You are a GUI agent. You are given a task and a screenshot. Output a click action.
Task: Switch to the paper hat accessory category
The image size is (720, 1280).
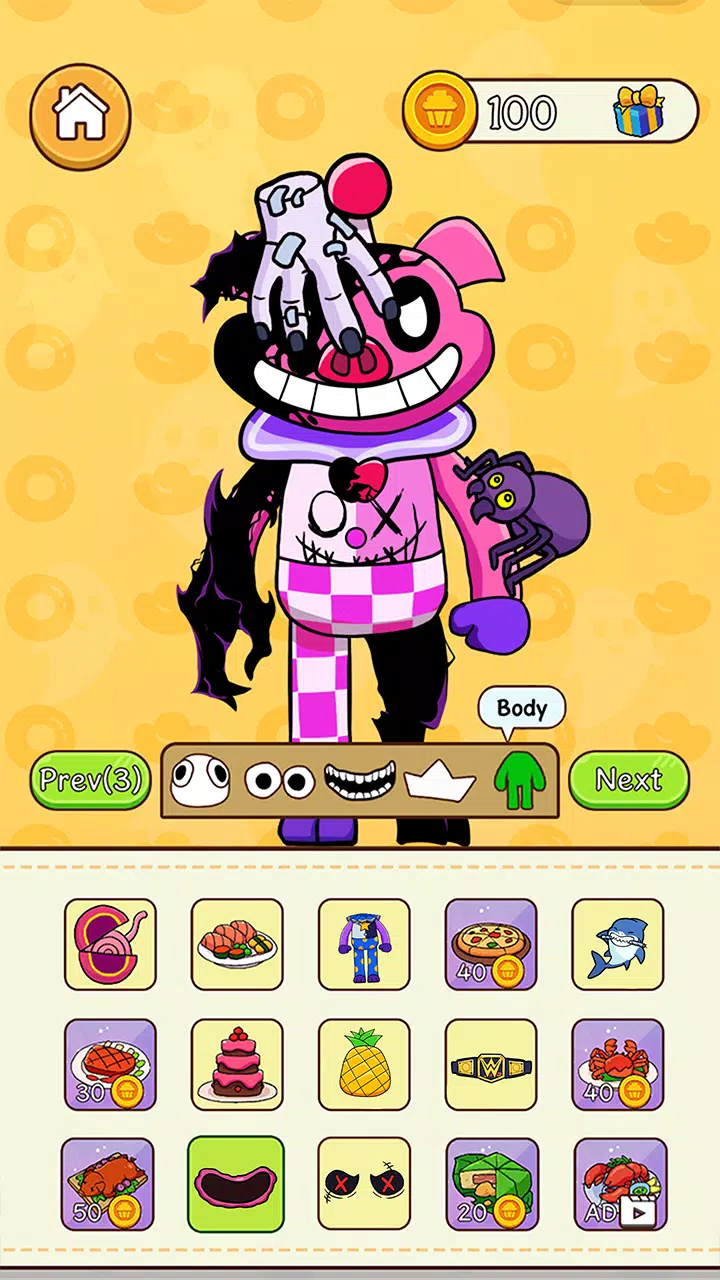coord(439,781)
